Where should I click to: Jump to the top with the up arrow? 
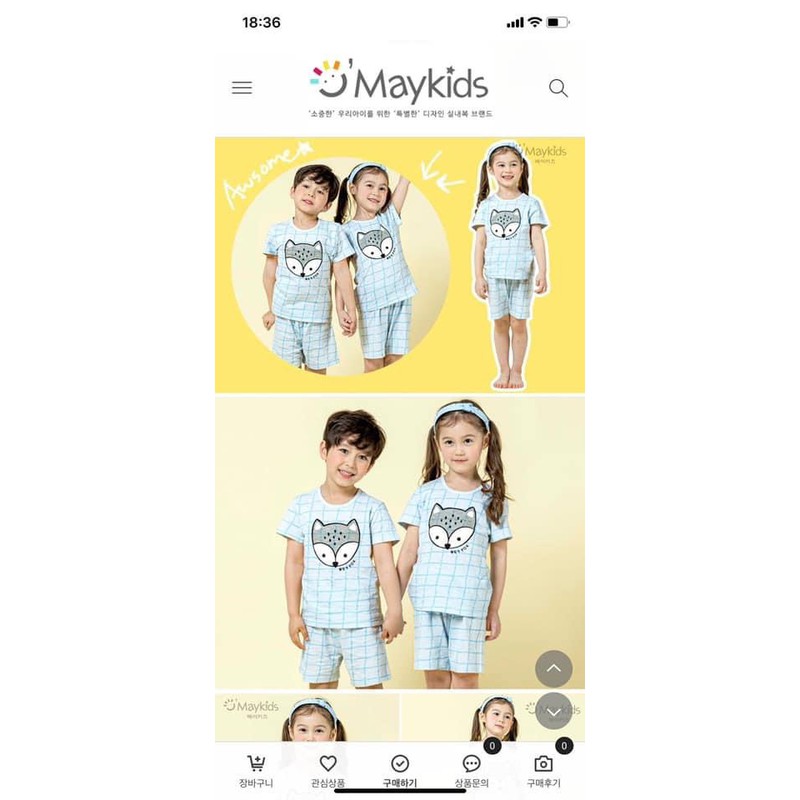tap(554, 669)
